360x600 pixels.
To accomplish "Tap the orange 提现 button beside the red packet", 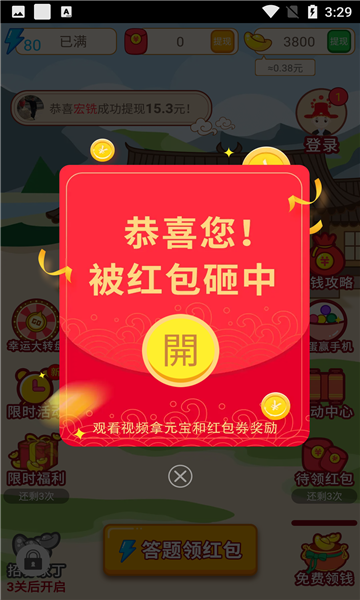I will (x=223, y=41).
